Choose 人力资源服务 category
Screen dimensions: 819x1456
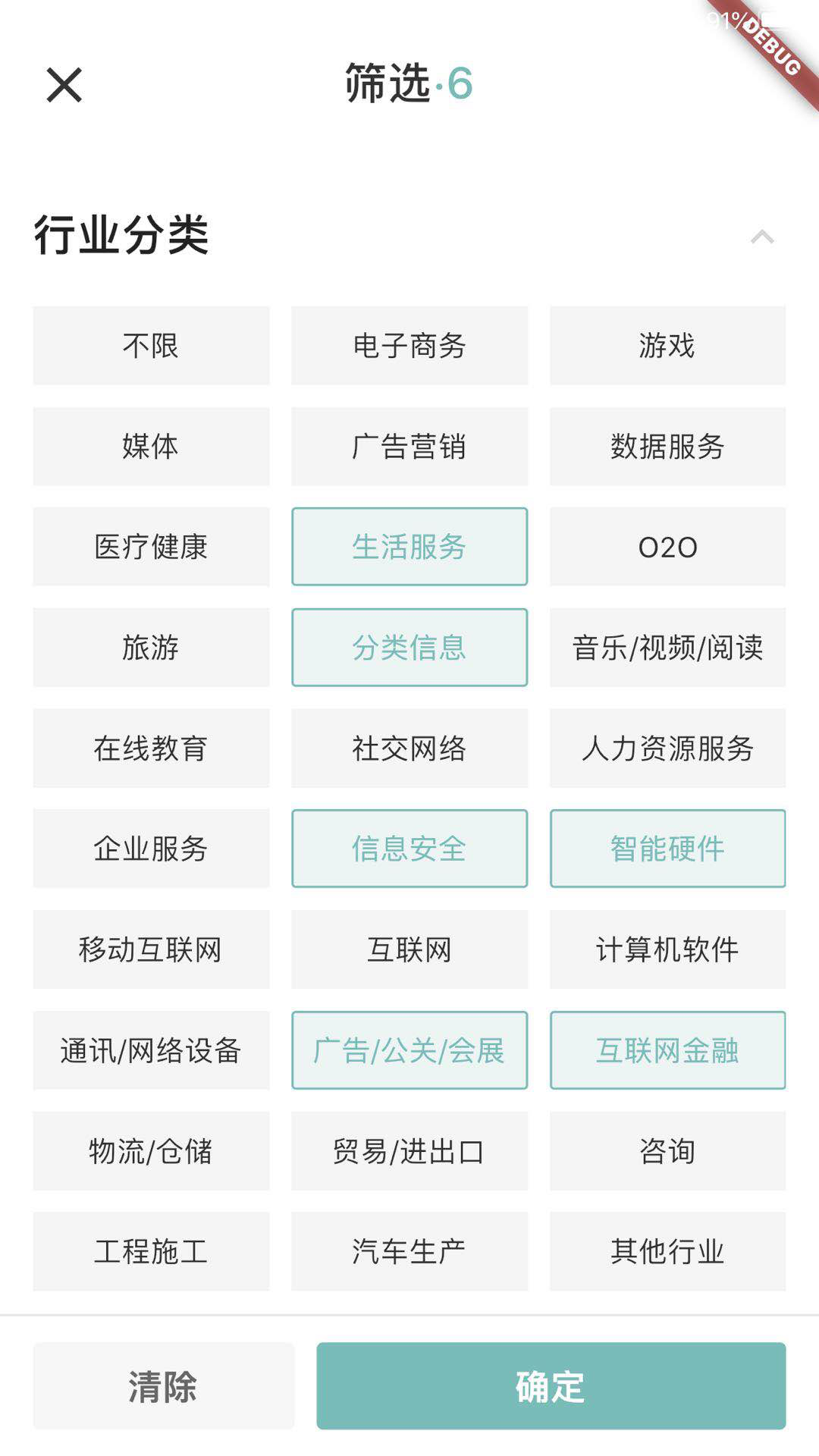pos(667,748)
